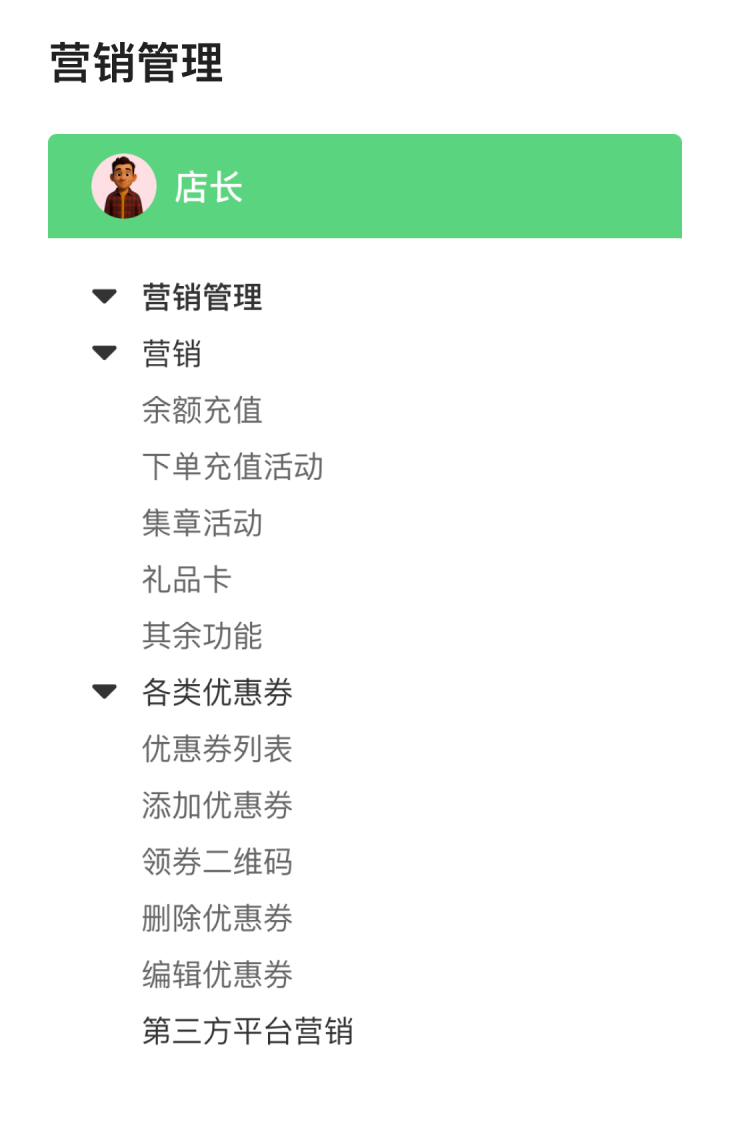The height and width of the screenshot is (1136, 730).
Task: Select 领券二维码 menu entry
Action: click(x=216, y=861)
